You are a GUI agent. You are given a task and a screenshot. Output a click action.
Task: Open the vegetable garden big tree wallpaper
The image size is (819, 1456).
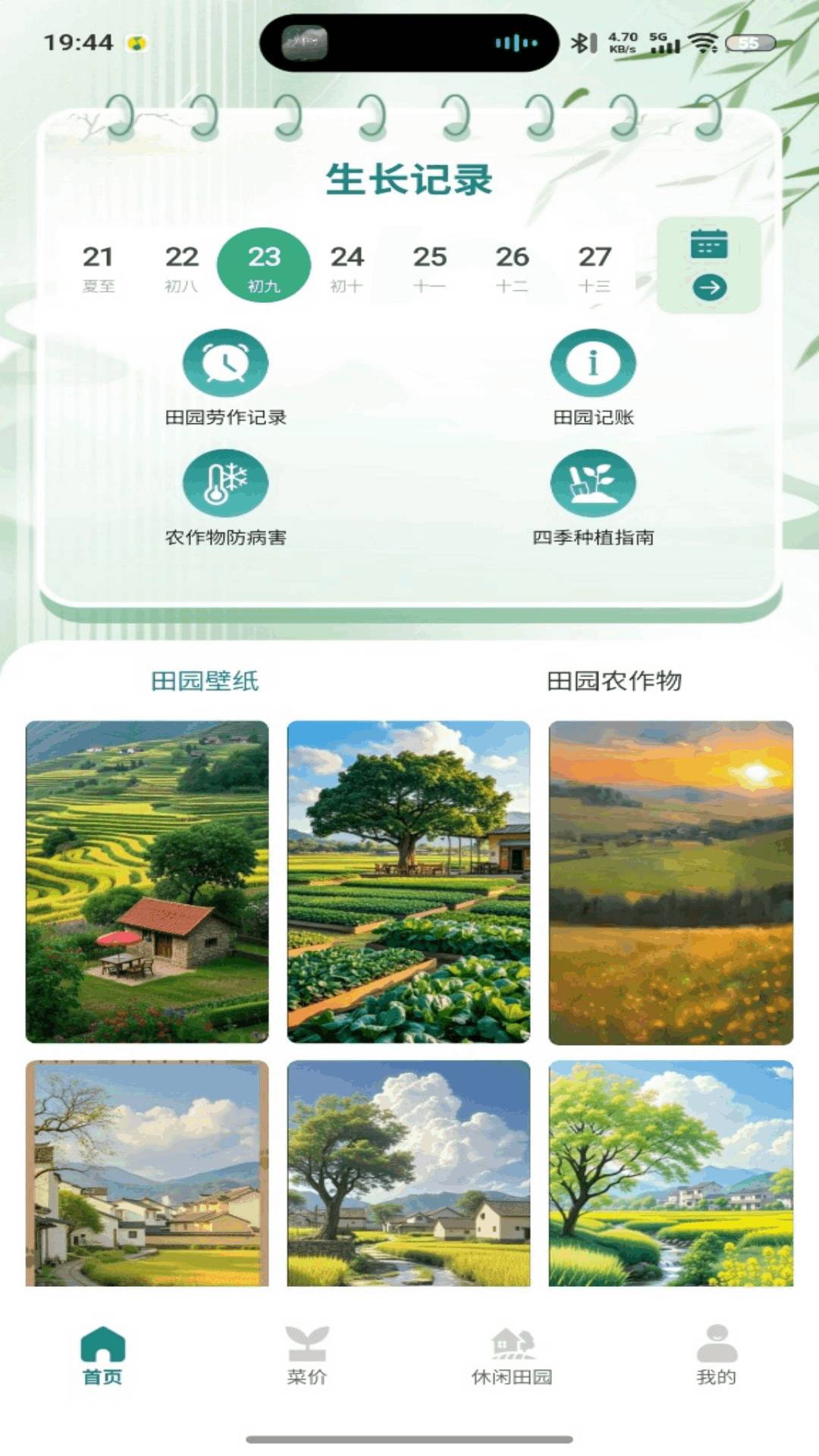pos(409,882)
